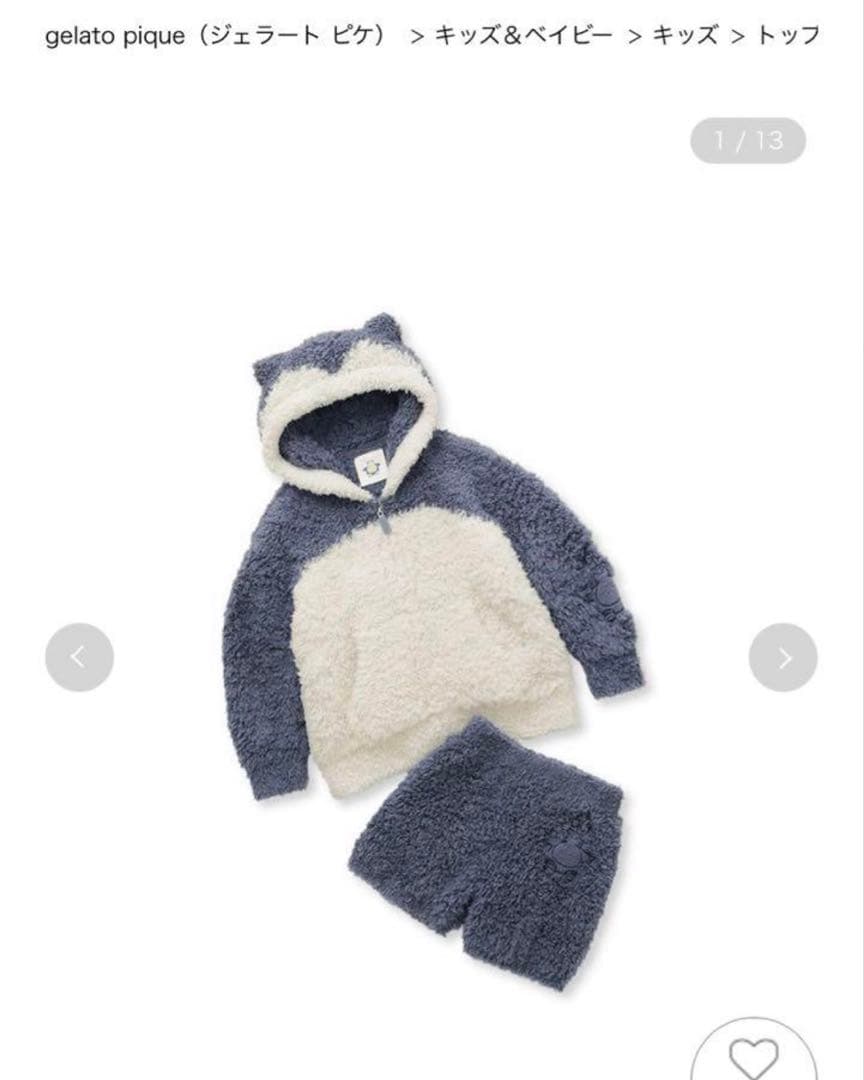
Task: Open the キッズ&ベイビー breadcrumb category
Action: click(x=523, y=36)
